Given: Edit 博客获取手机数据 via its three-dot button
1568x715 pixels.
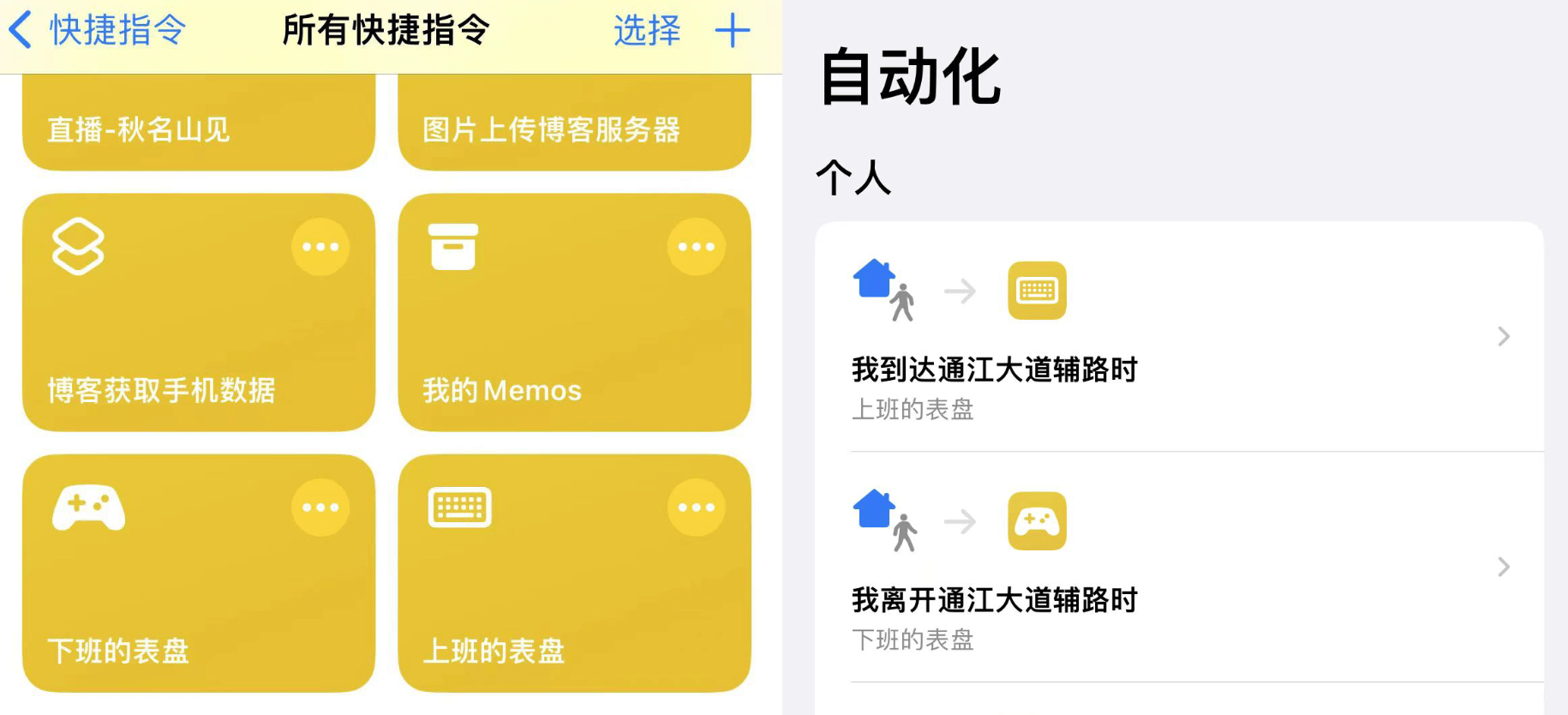Looking at the screenshot, I should [x=320, y=247].
